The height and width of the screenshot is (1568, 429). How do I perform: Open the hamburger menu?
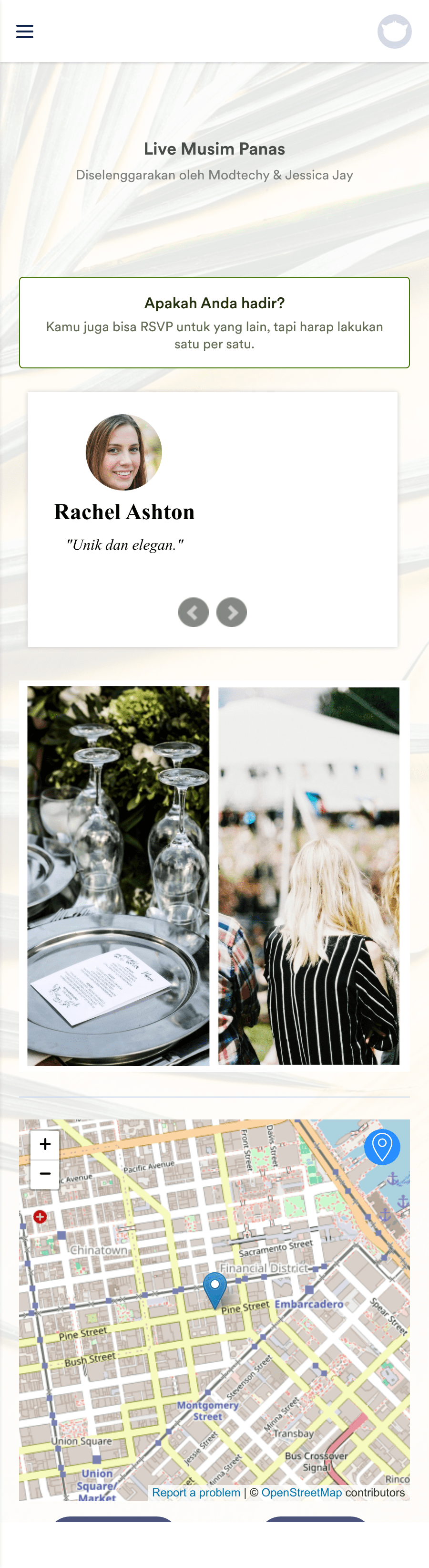tap(24, 31)
